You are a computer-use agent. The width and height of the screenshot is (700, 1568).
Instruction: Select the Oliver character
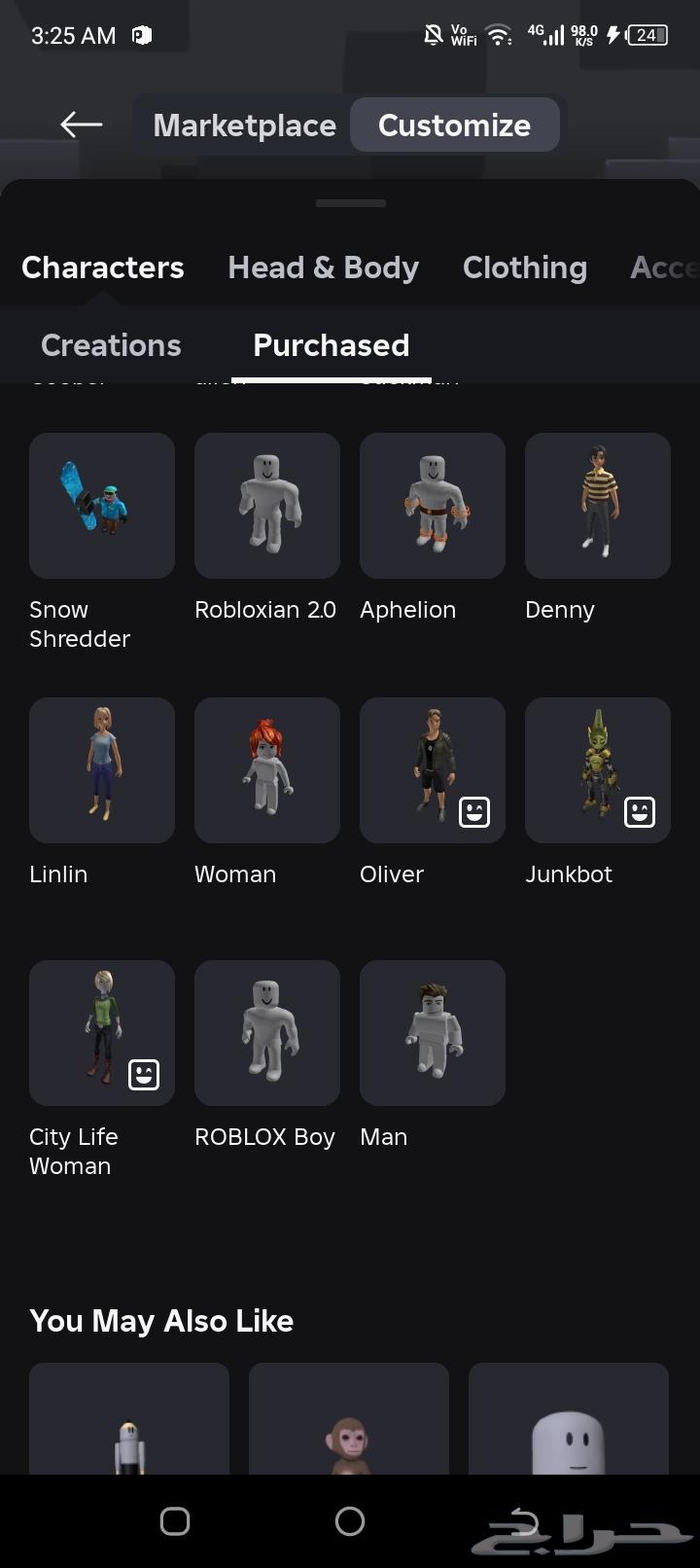pyautogui.click(x=433, y=770)
